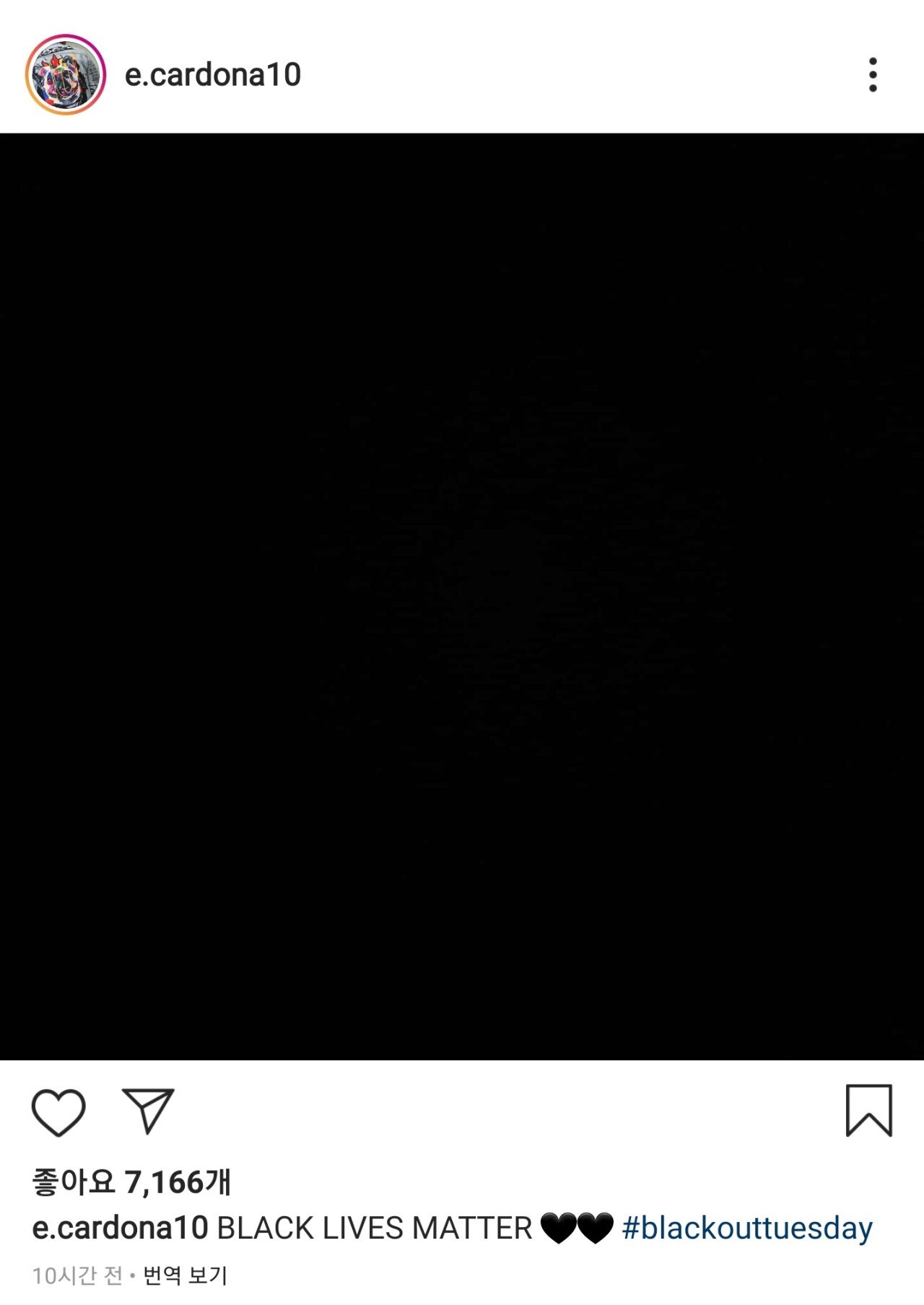The height and width of the screenshot is (1305, 924).
Task: Bookmark this post to saved
Action: (x=868, y=1110)
